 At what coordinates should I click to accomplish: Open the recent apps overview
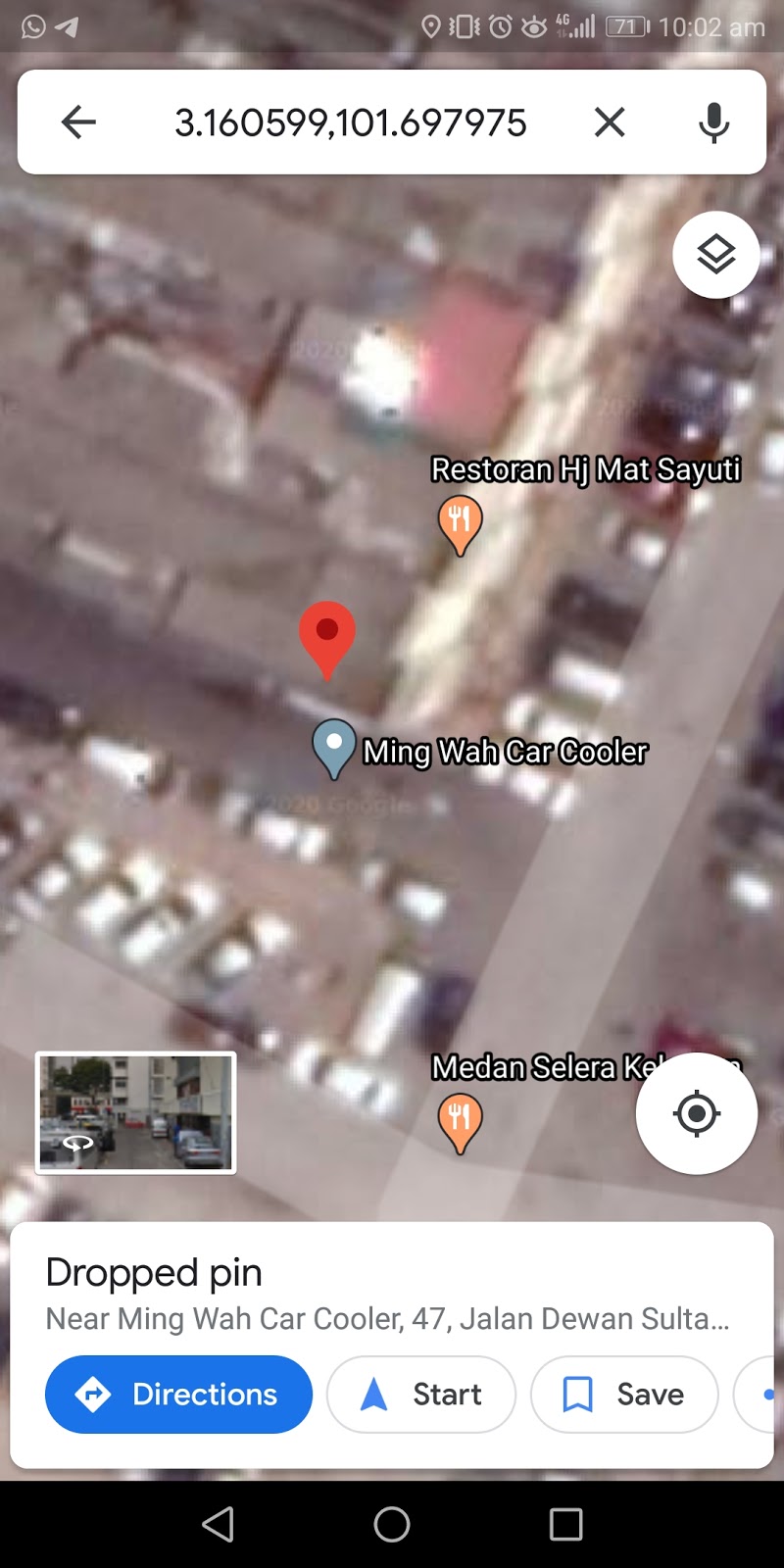[x=565, y=1524]
